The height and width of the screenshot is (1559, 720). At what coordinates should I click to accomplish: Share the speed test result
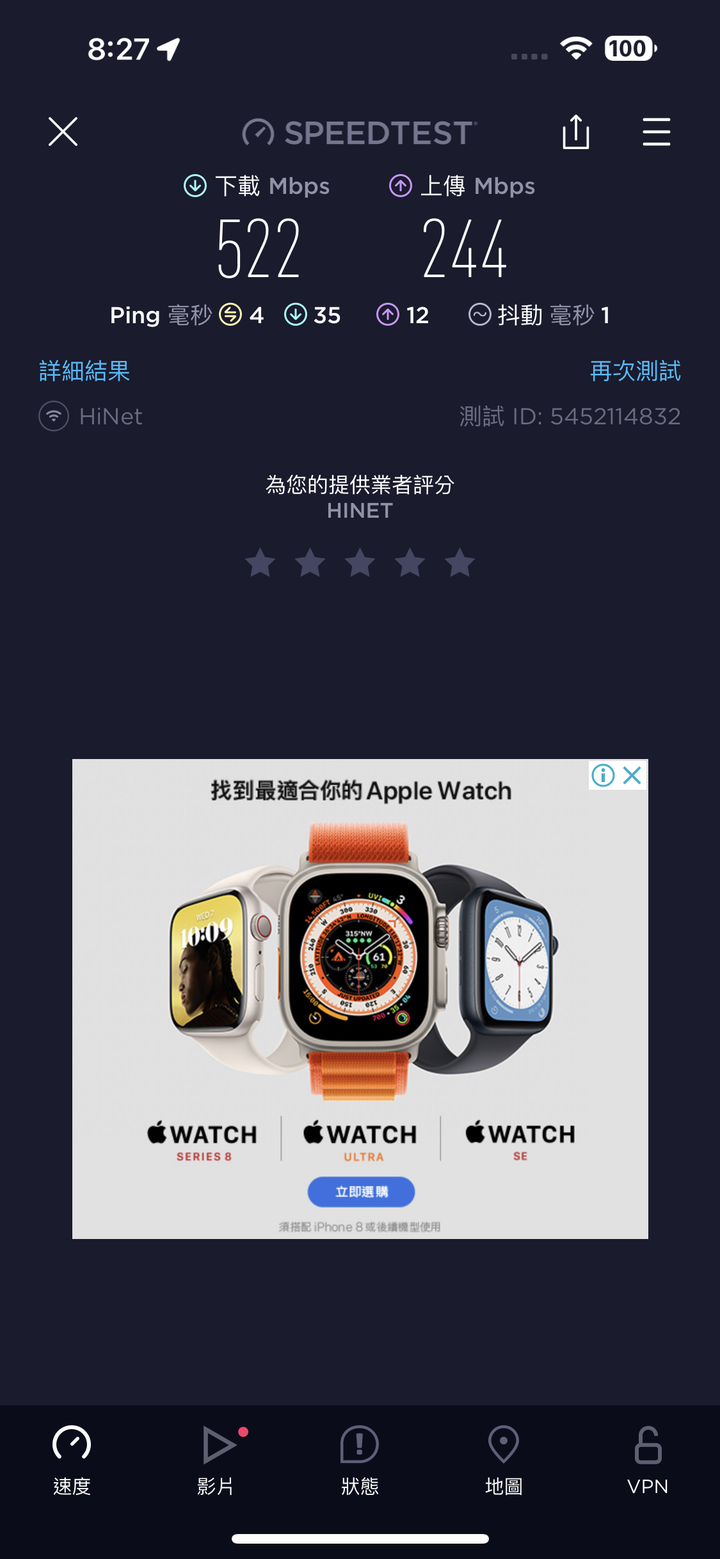[576, 132]
